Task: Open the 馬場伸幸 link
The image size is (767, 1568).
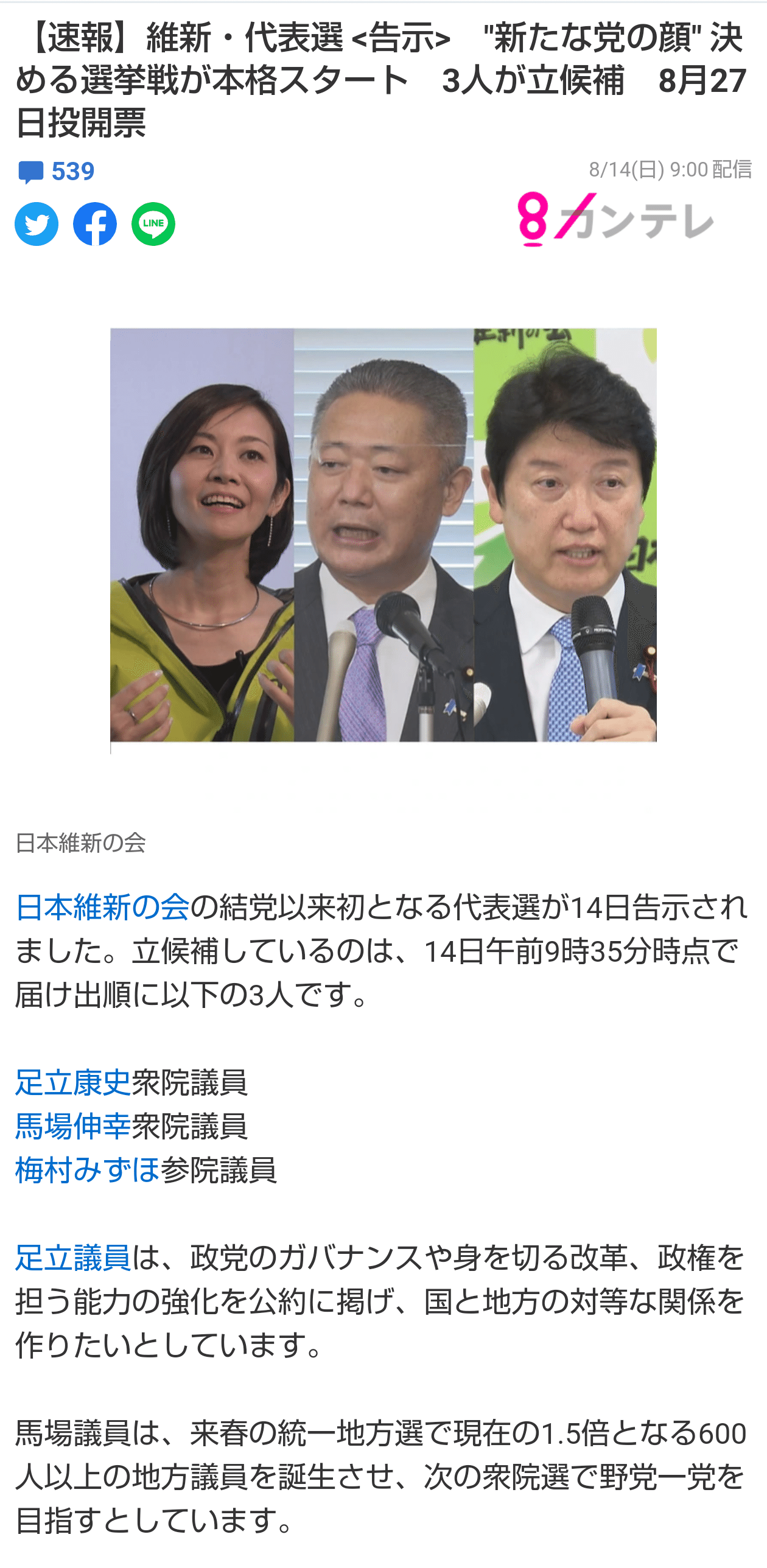Action: [73, 1127]
